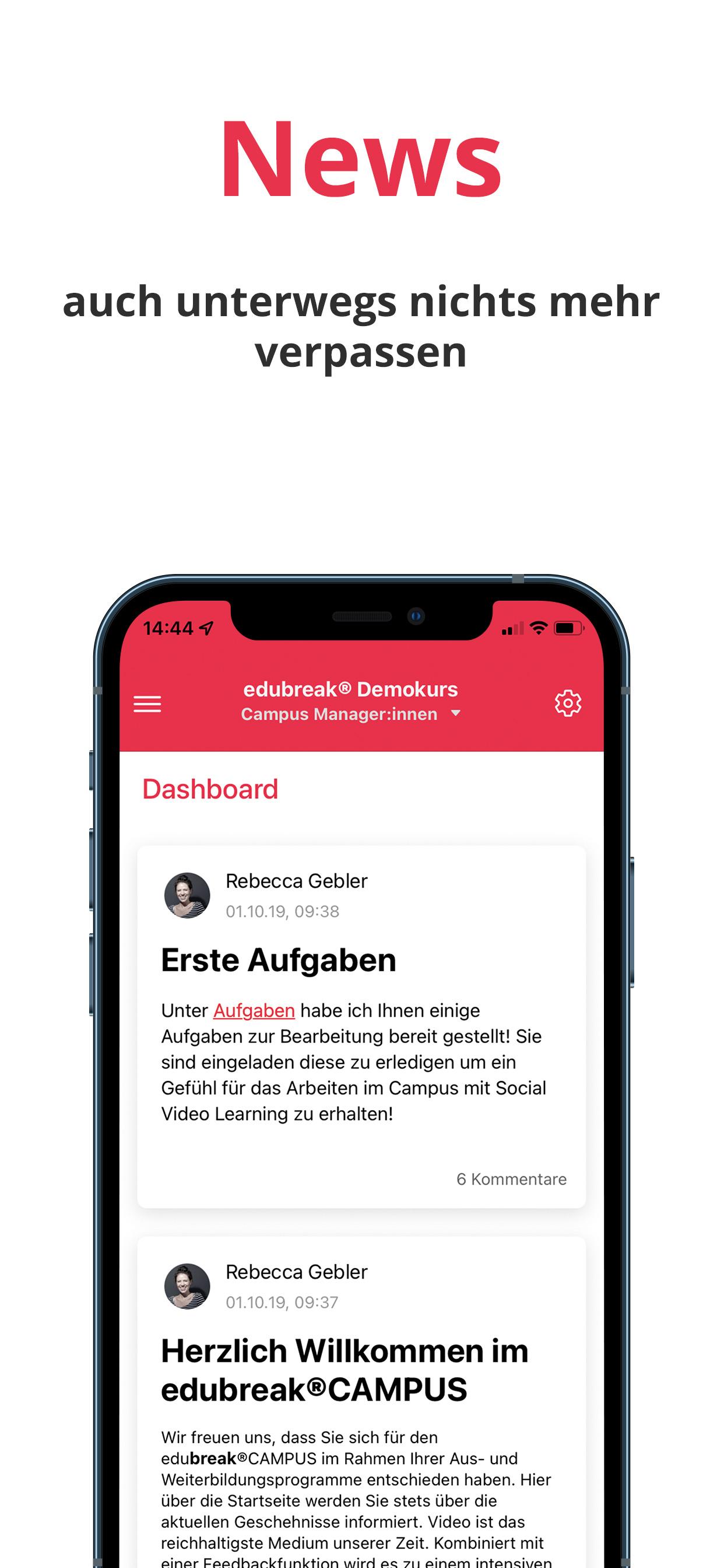
Task: Switch to the Dashboard section
Action: 210,789
